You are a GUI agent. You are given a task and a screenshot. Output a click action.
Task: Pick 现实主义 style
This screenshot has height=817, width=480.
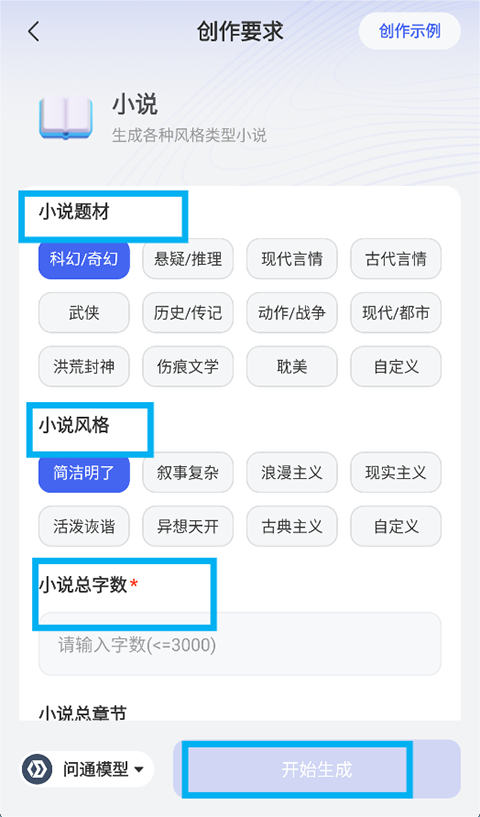tap(396, 473)
